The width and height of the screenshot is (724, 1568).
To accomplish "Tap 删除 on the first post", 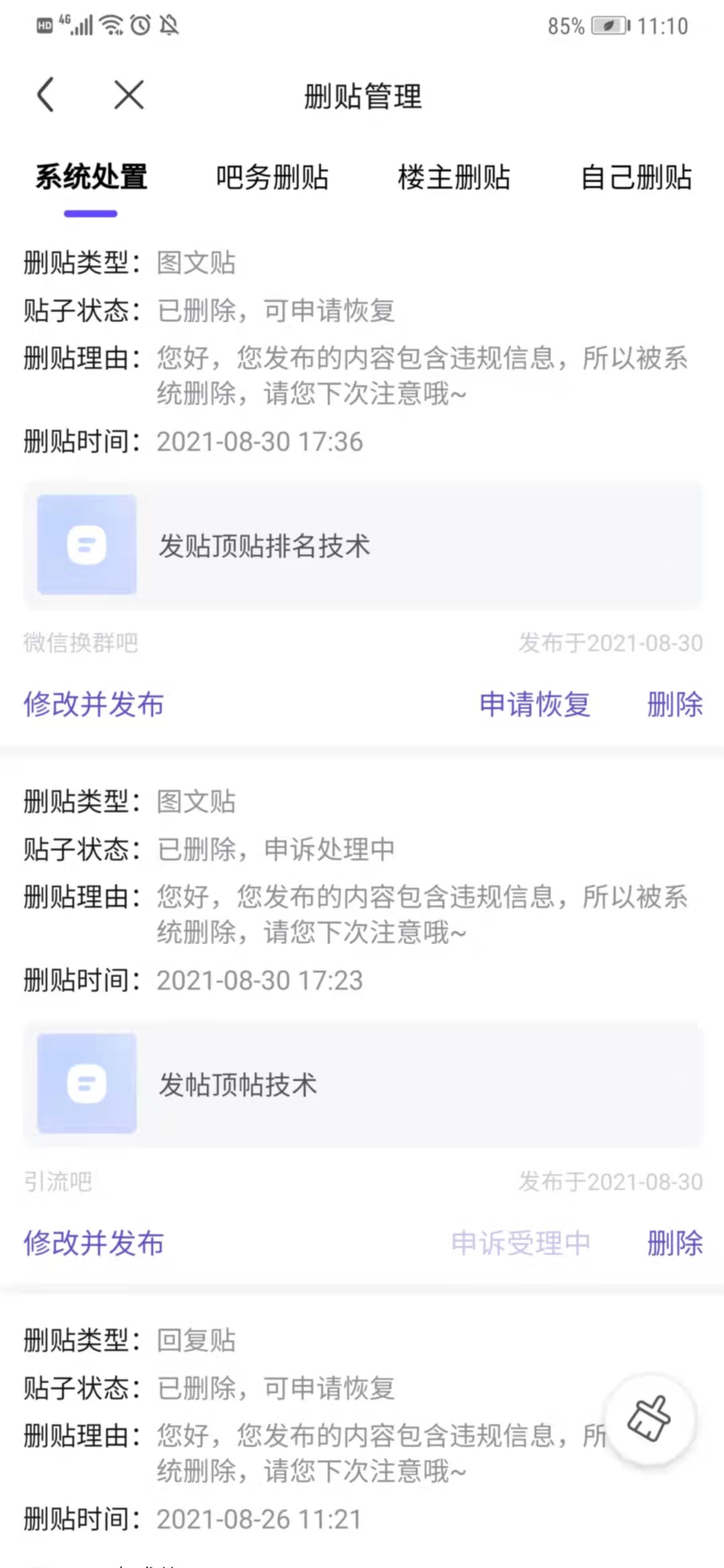I will (674, 705).
